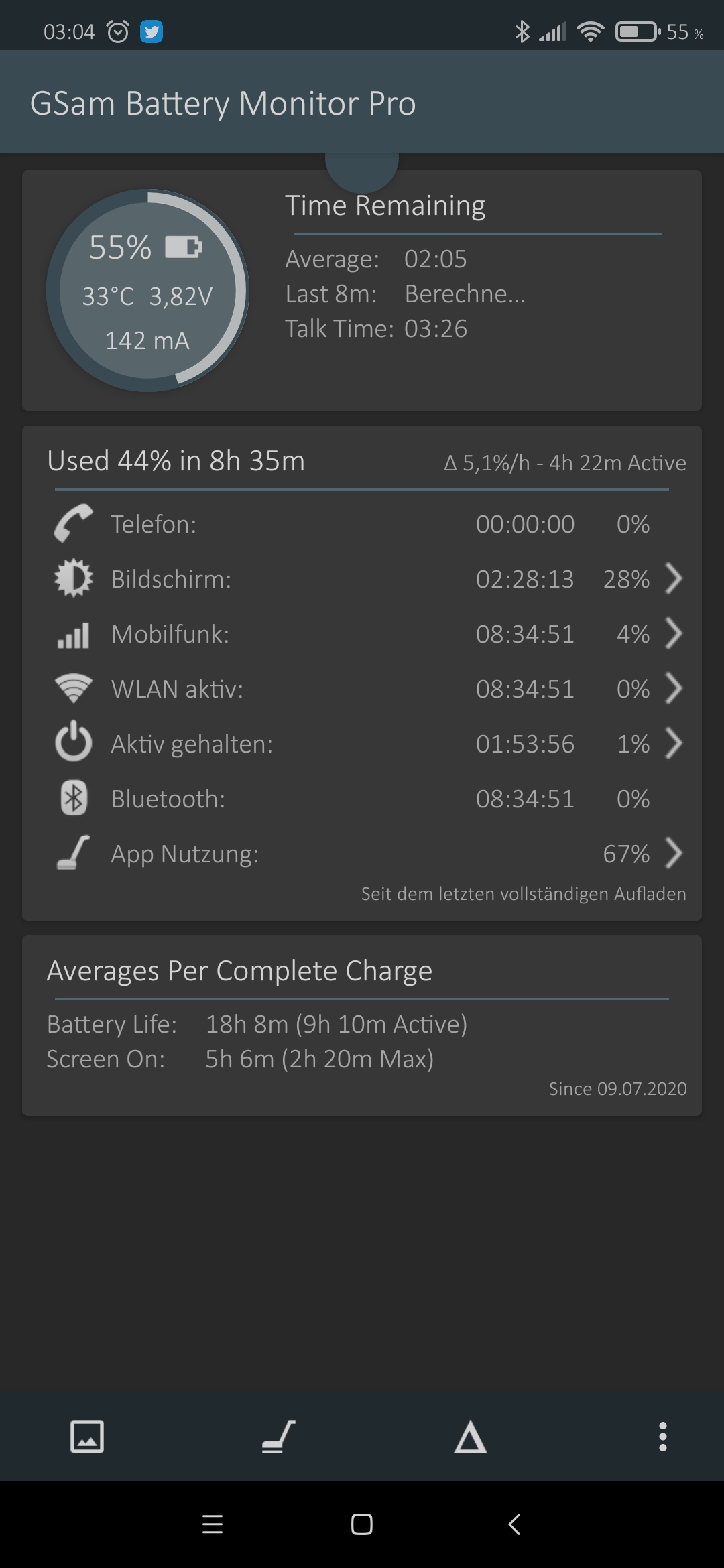Open the three-dot overflow menu

(662, 1437)
